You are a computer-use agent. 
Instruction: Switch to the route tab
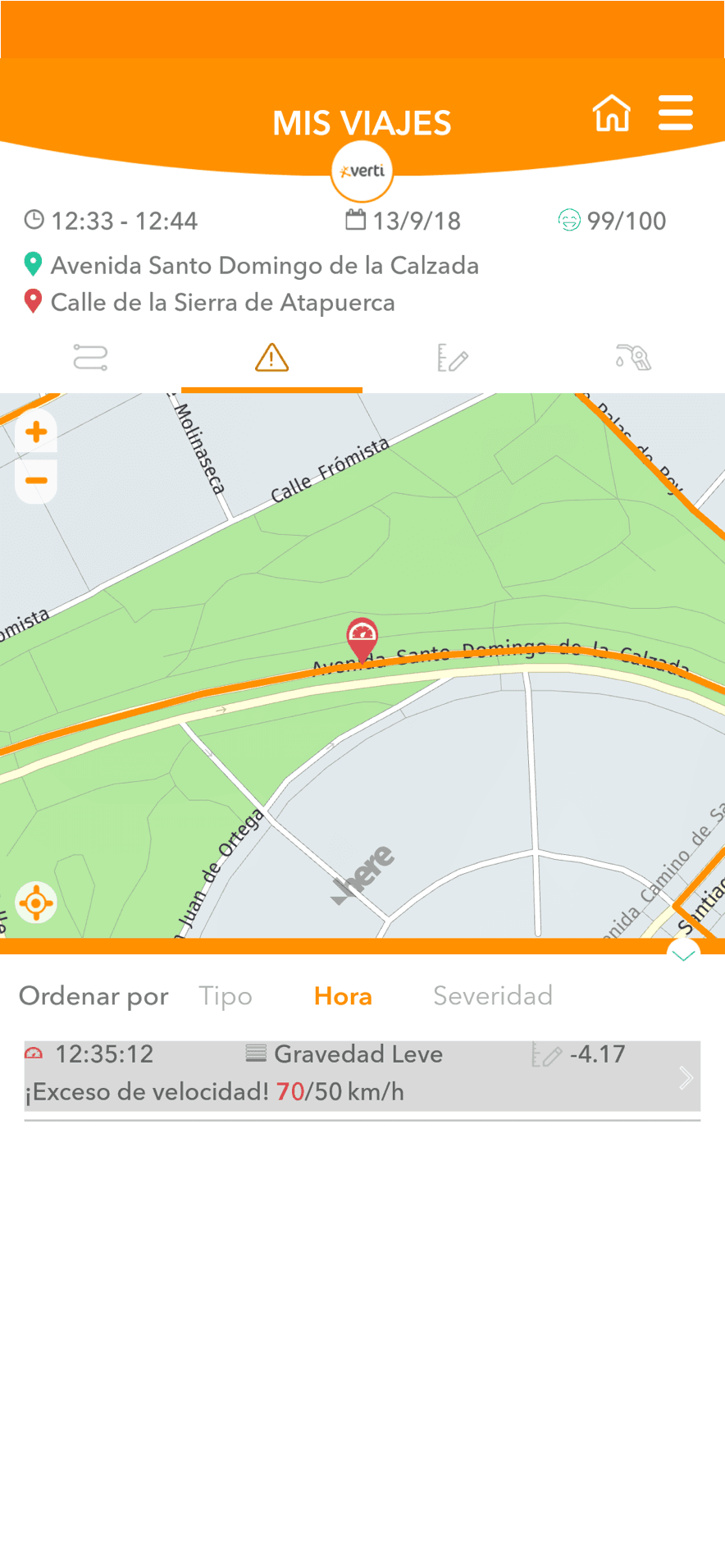click(90, 358)
